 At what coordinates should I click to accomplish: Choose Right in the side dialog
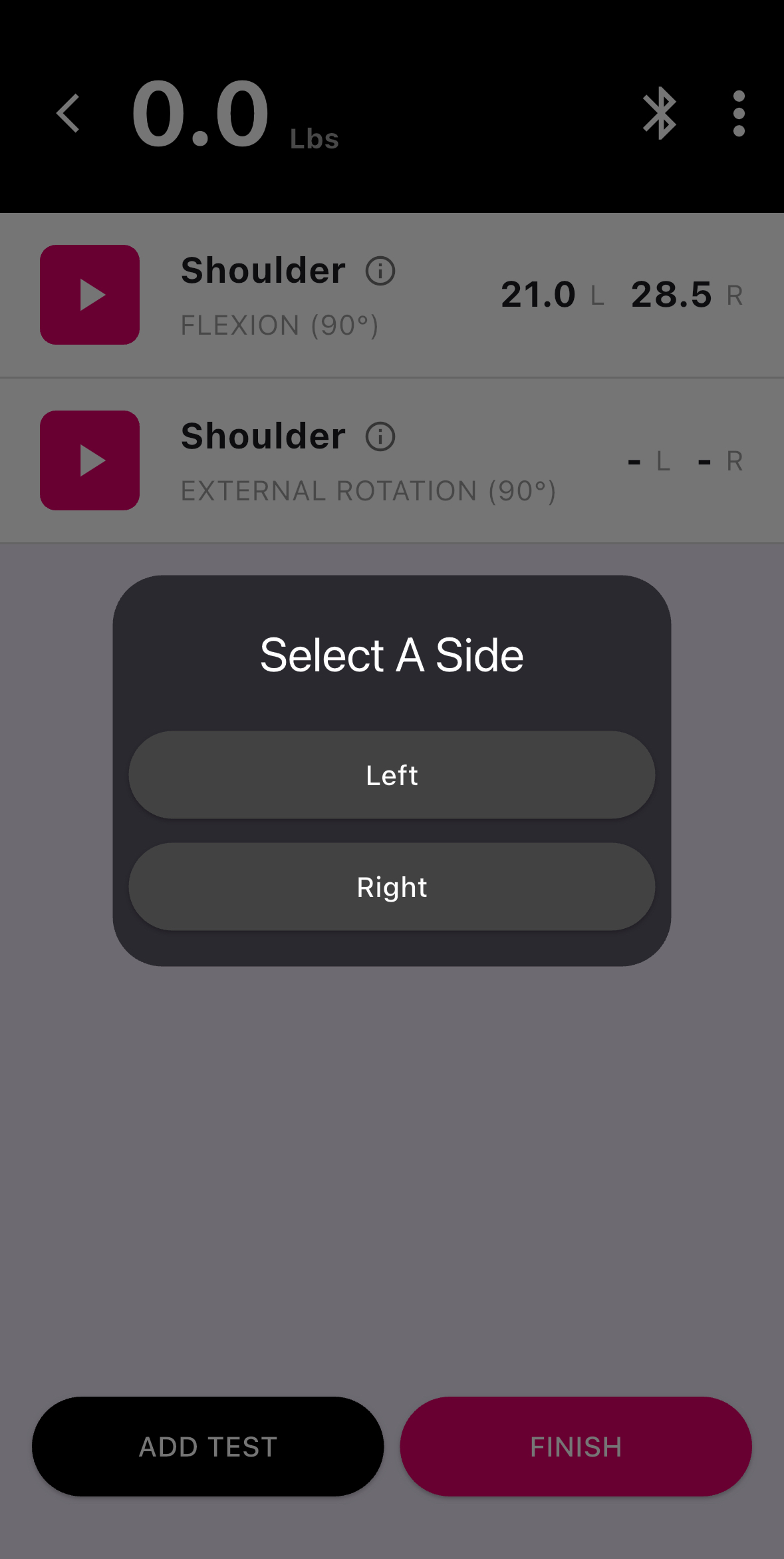[392, 886]
